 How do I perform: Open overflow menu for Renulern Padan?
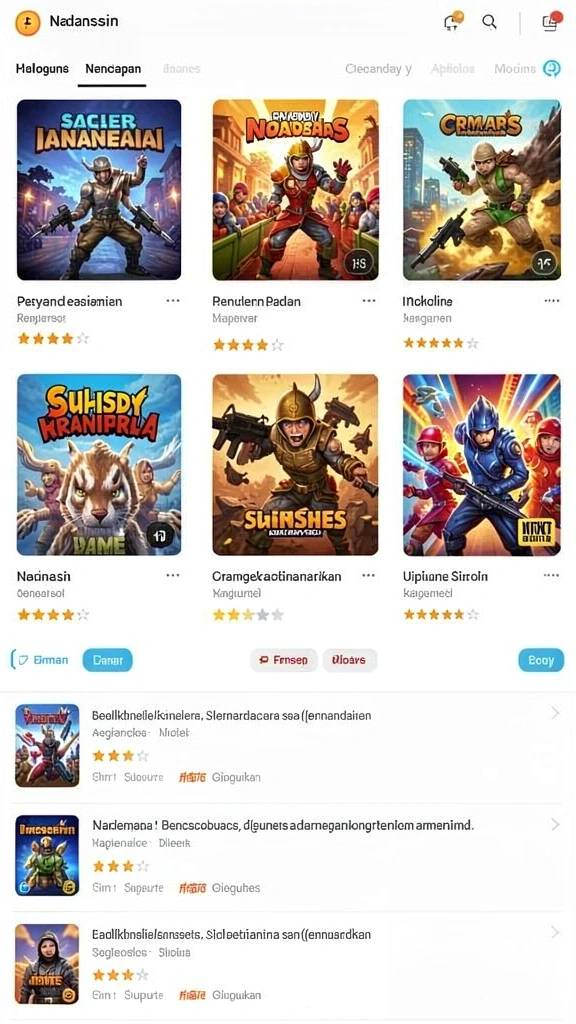(369, 301)
